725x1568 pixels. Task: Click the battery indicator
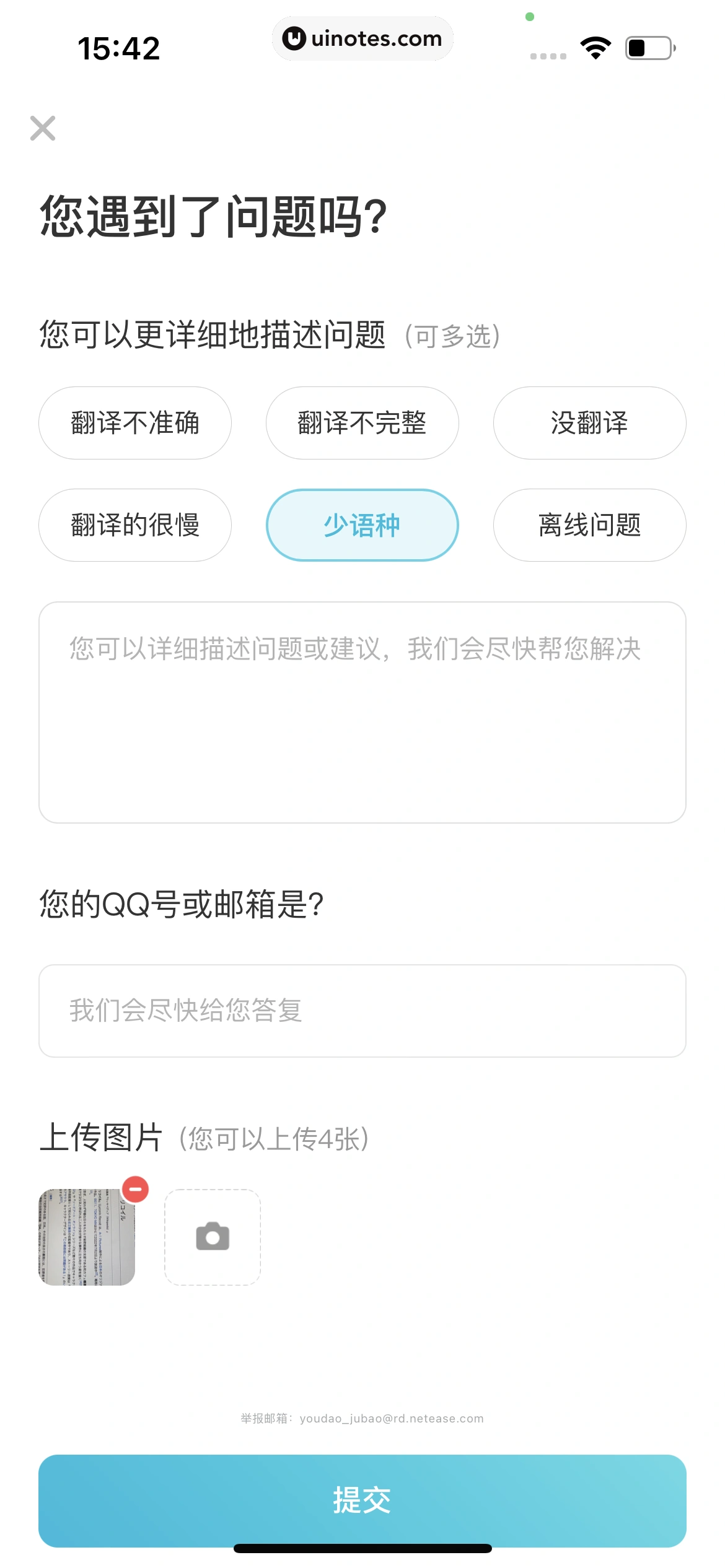coord(648,48)
